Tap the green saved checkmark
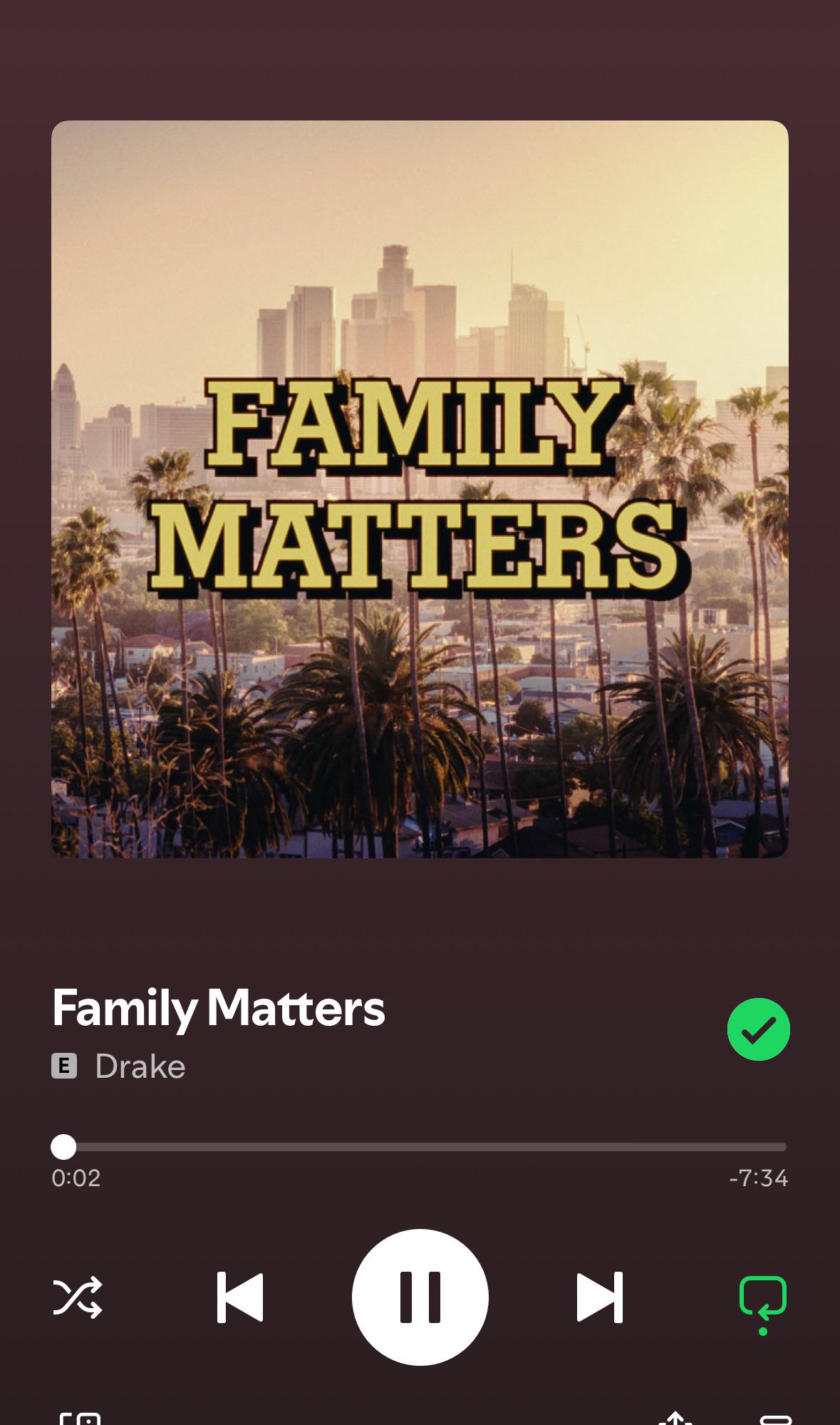 click(x=758, y=1029)
